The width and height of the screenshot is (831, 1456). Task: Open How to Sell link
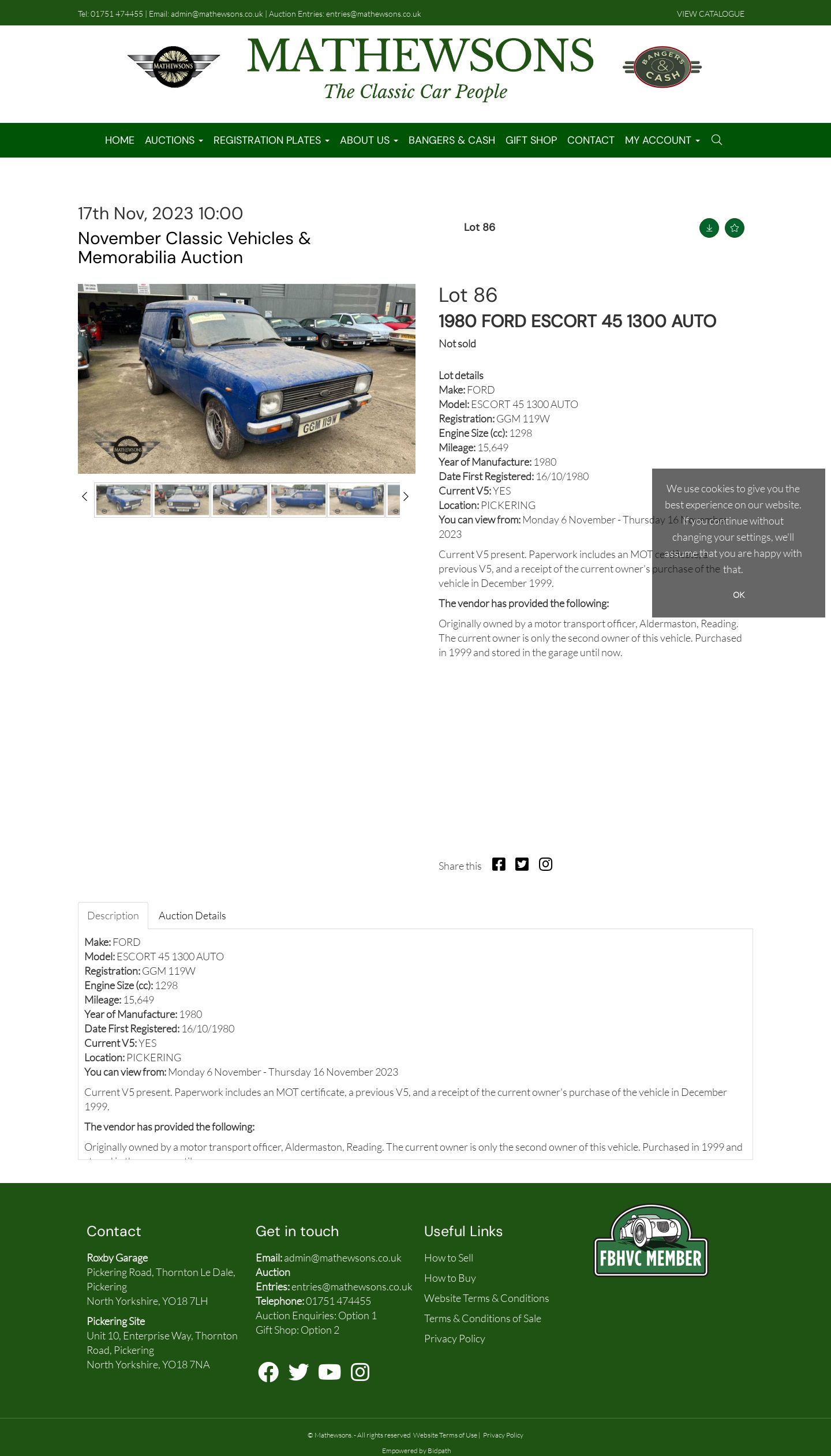(x=448, y=1257)
